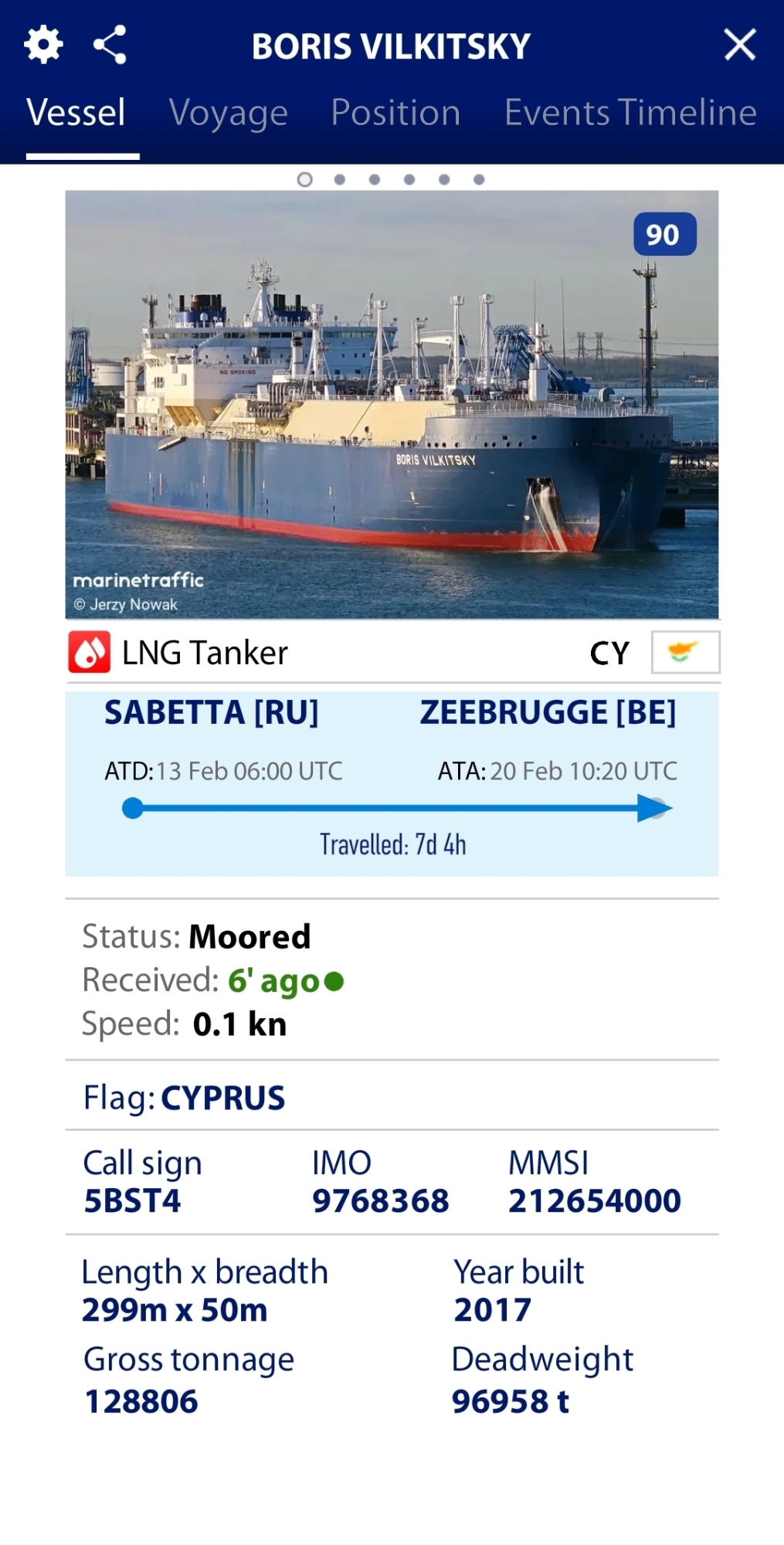Open the Boris Vilkitsky ship photo
This screenshot has width=784, height=1545.
click(x=392, y=404)
